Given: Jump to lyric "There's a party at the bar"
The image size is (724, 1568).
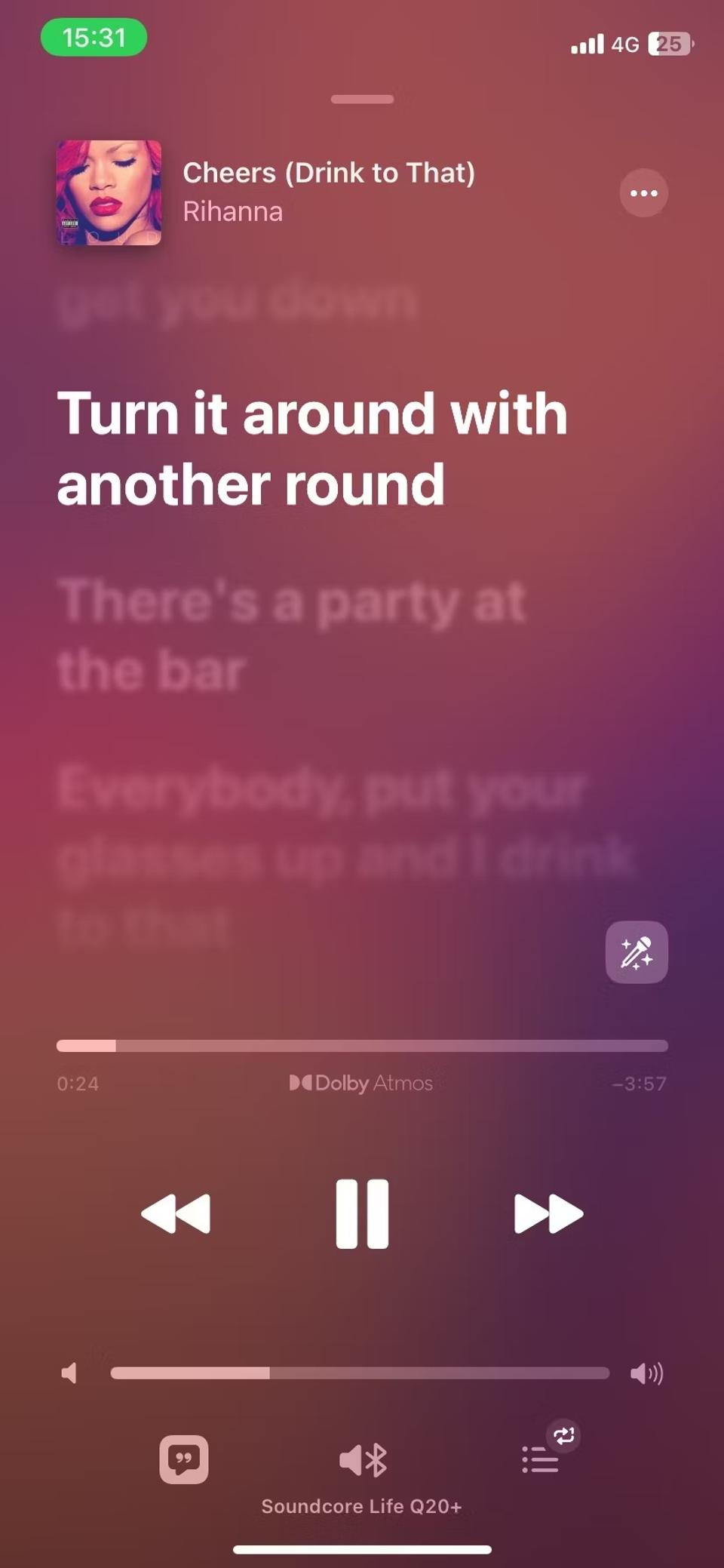Looking at the screenshot, I should (x=291, y=635).
